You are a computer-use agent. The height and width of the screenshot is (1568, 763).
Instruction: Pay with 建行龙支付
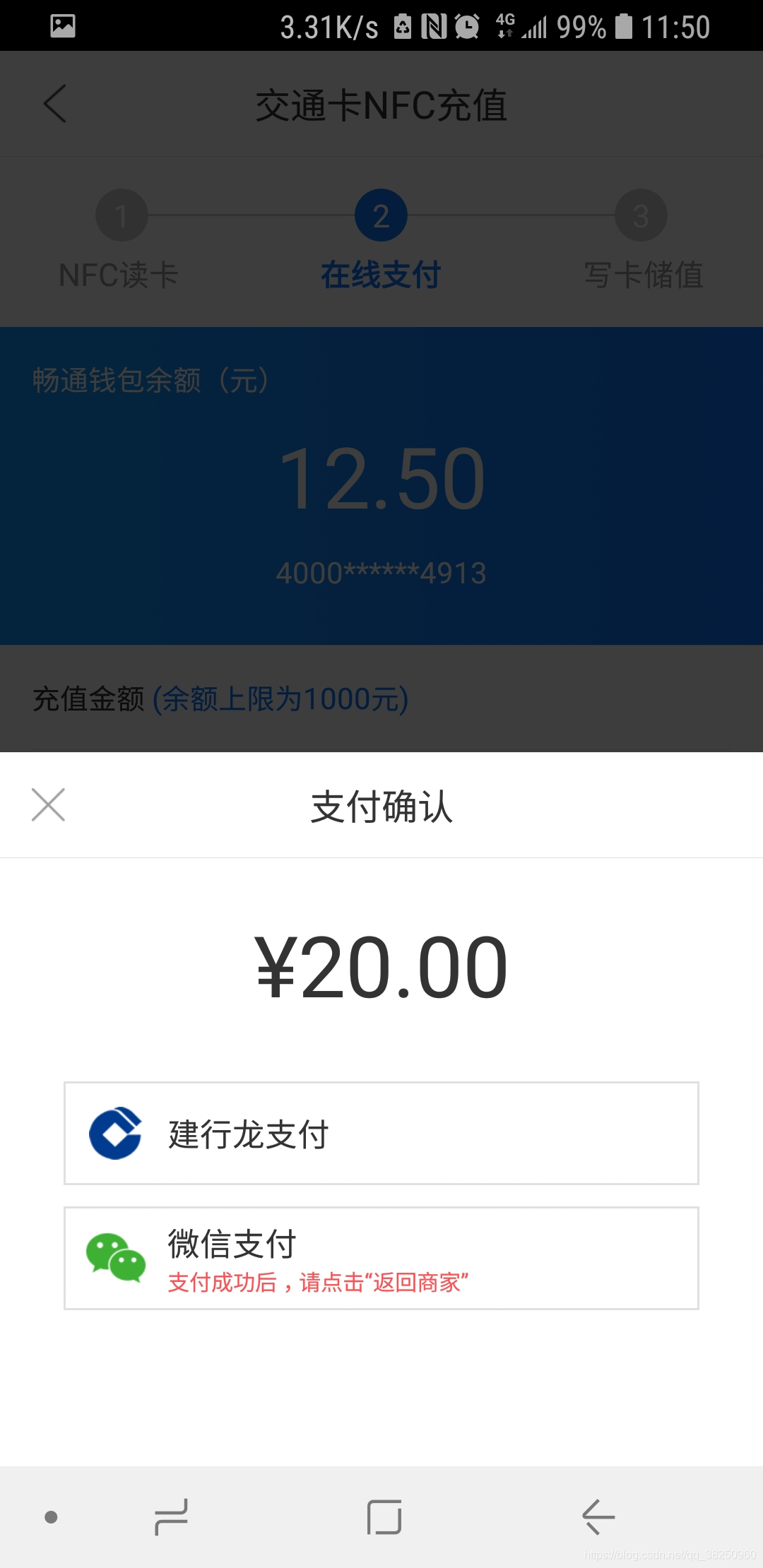pyautogui.click(x=381, y=1133)
